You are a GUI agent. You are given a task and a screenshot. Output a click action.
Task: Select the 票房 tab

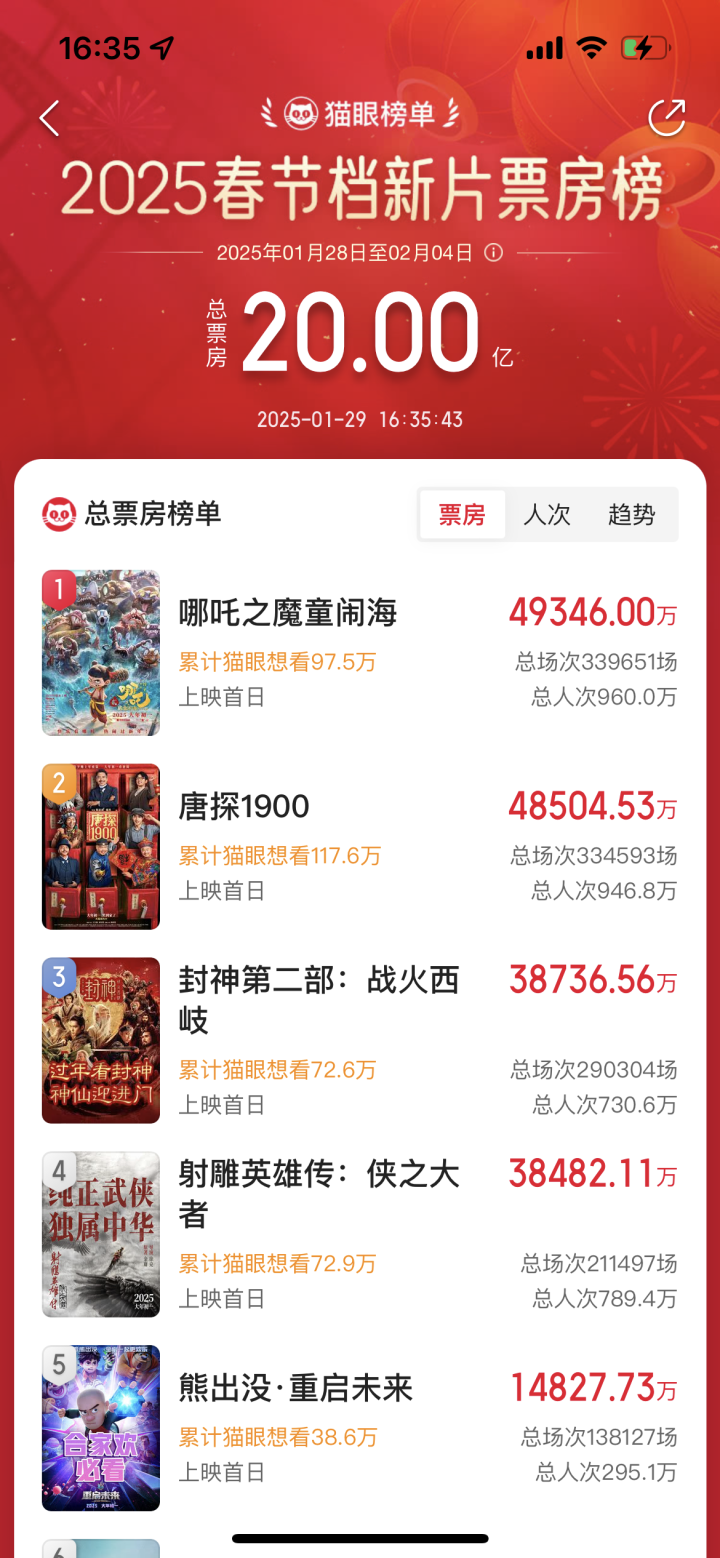click(x=462, y=515)
